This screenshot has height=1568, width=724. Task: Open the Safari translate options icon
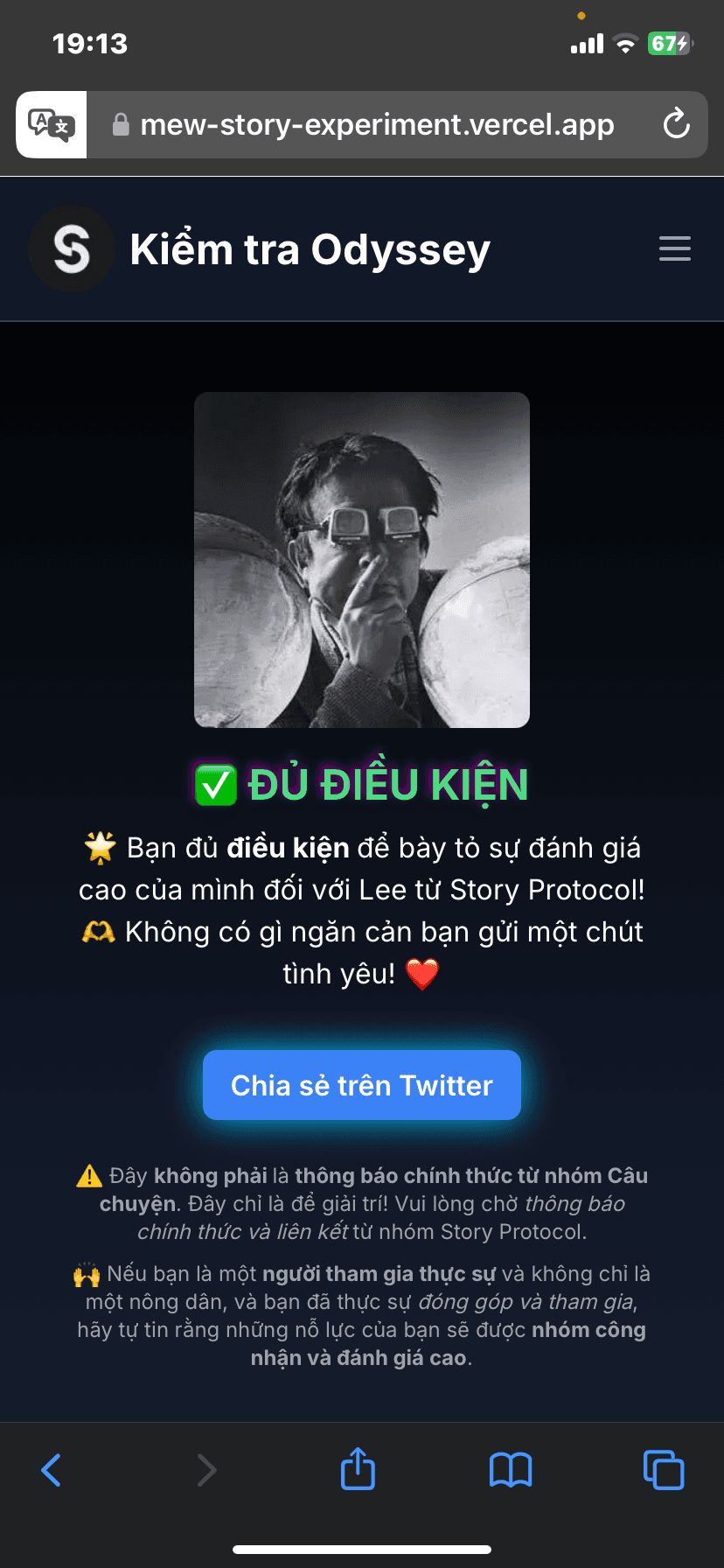click(51, 125)
